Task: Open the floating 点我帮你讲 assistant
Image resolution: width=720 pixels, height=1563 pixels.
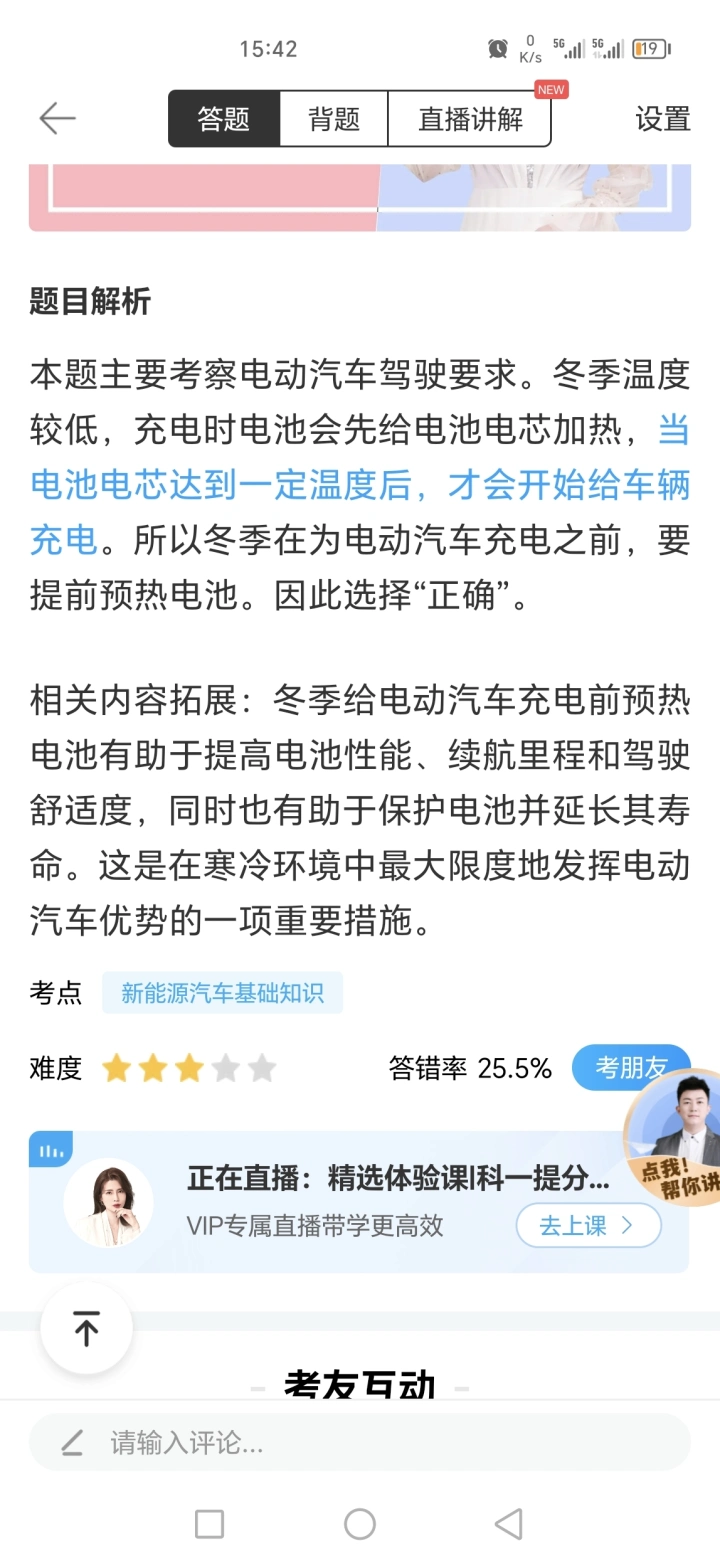Action: pyautogui.click(x=675, y=1135)
